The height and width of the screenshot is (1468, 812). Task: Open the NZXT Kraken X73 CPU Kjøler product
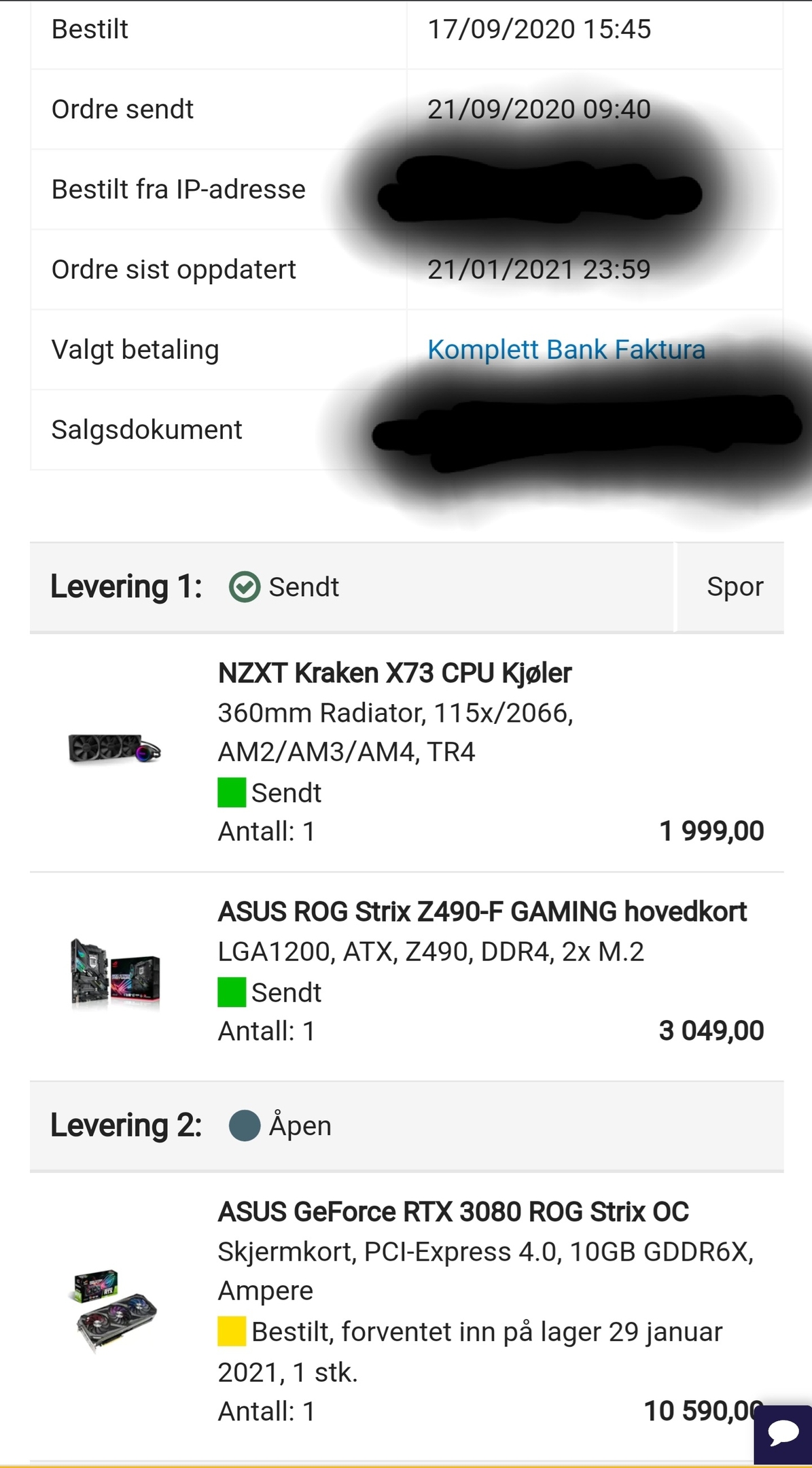395,673
